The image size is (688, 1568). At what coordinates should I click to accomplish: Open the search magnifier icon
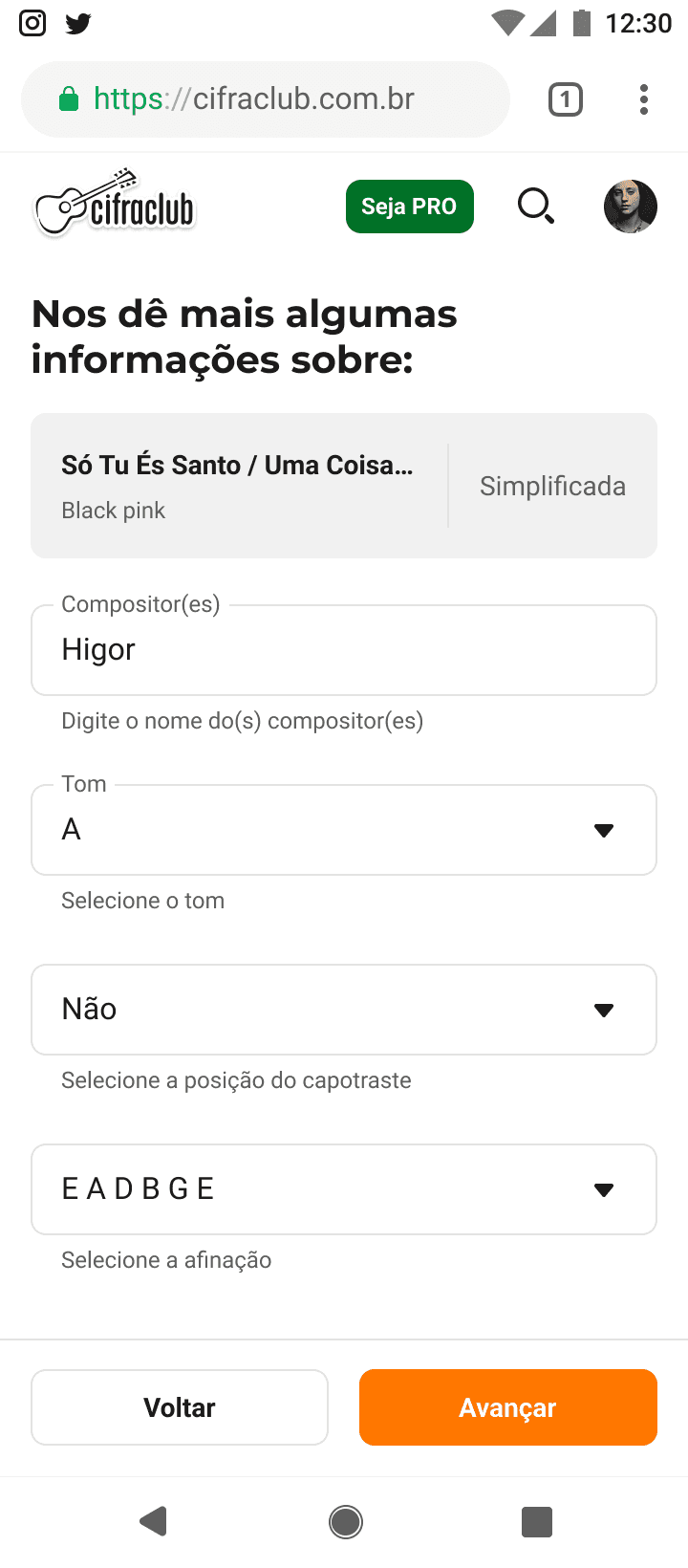coord(535,206)
